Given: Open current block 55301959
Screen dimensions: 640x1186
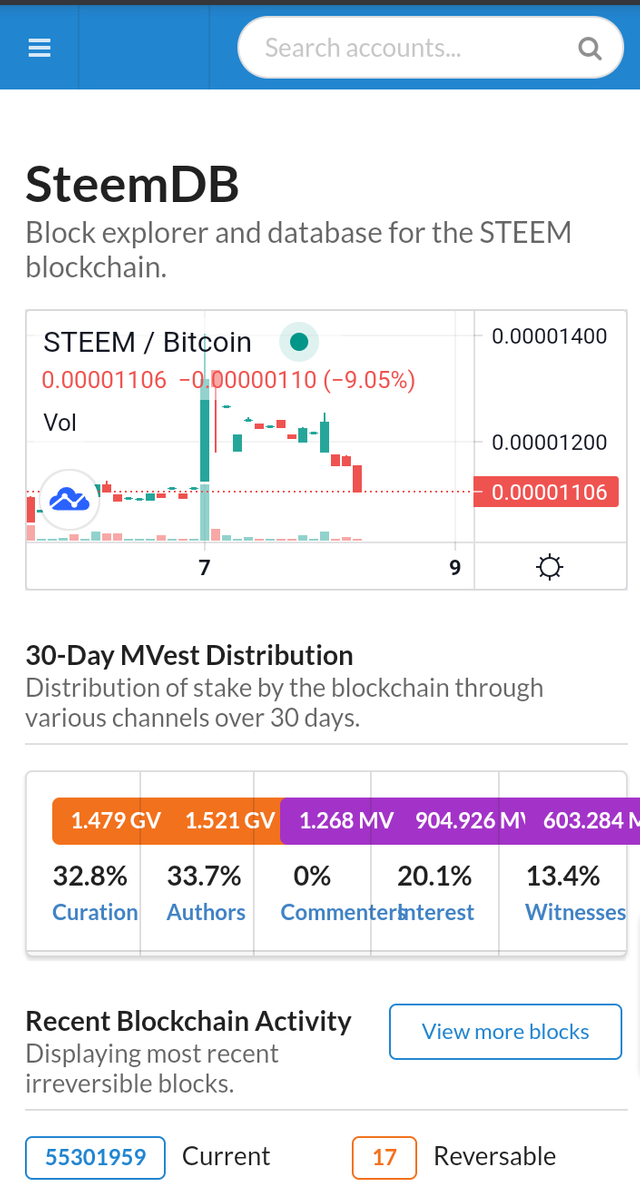Looking at the screenshot, I should point(96,1157).
